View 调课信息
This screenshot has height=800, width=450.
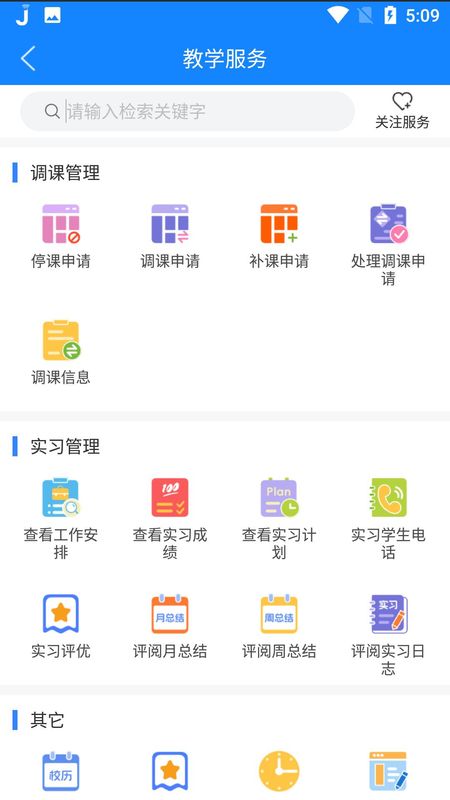pyautogui.click(x=61, y=353)
